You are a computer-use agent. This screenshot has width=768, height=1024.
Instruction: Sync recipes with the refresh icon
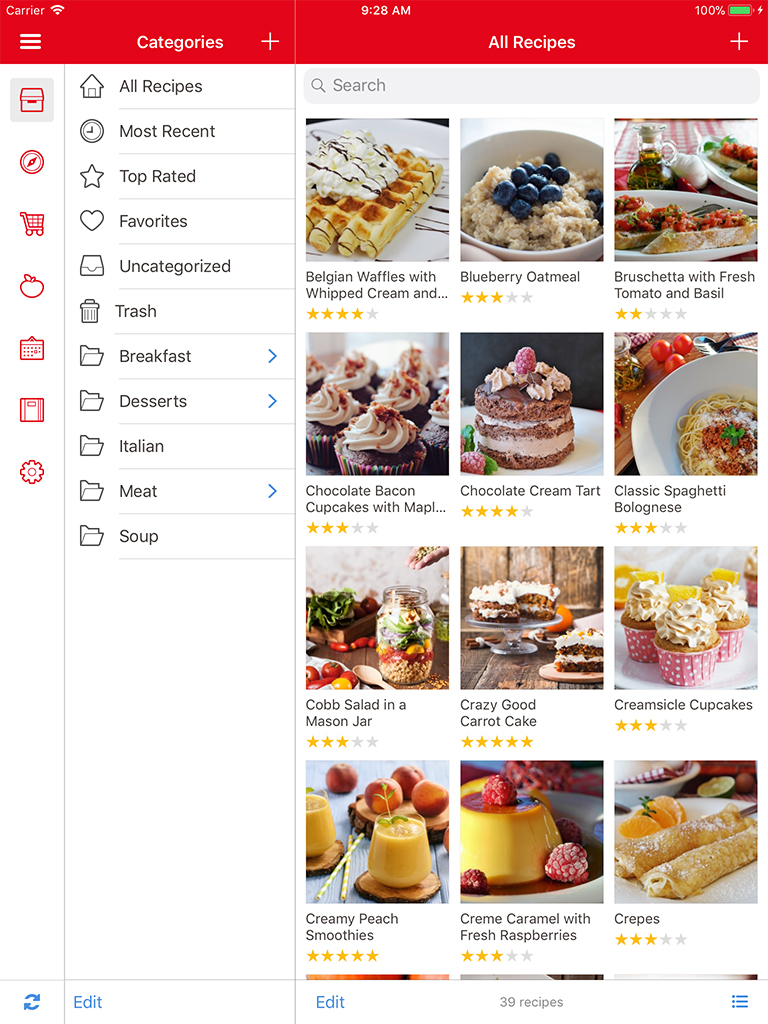[32, 1002]
